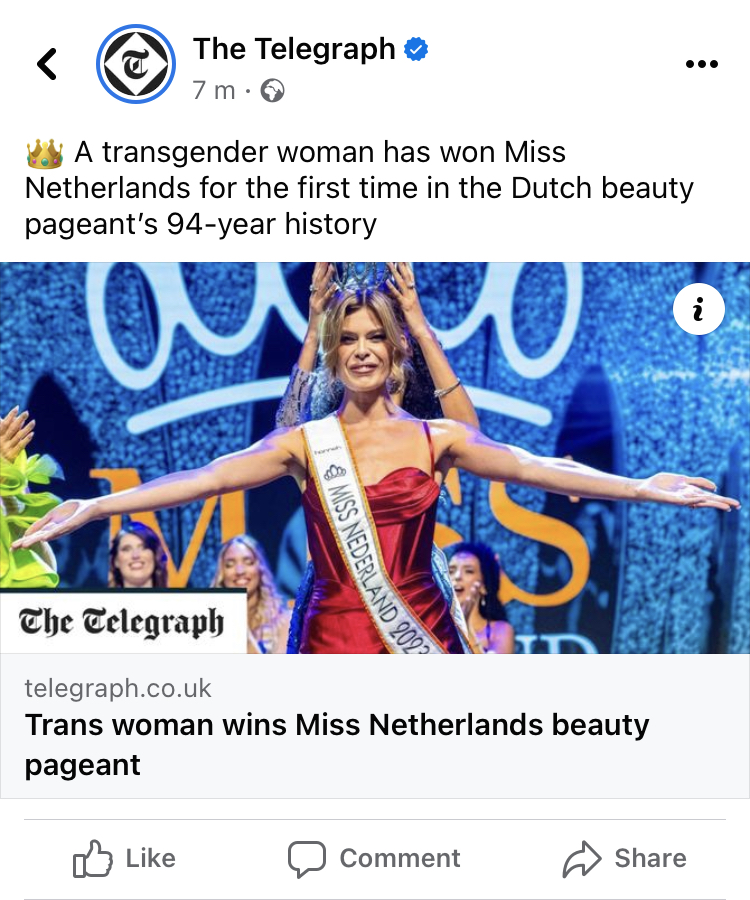Open The Telegraph page name

tap(294, 48)
